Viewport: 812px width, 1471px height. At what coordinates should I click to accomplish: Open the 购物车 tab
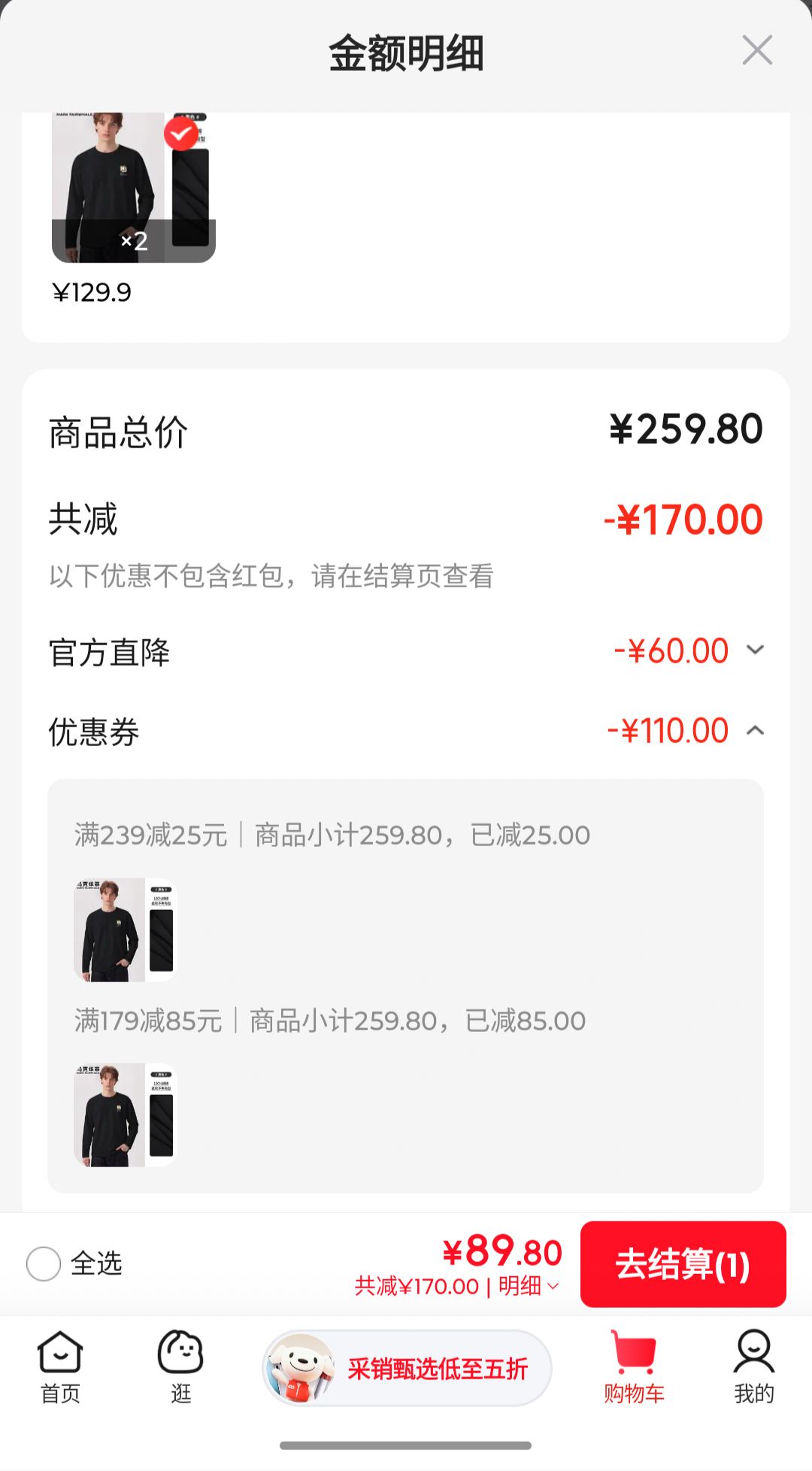tap(634, 1367)
